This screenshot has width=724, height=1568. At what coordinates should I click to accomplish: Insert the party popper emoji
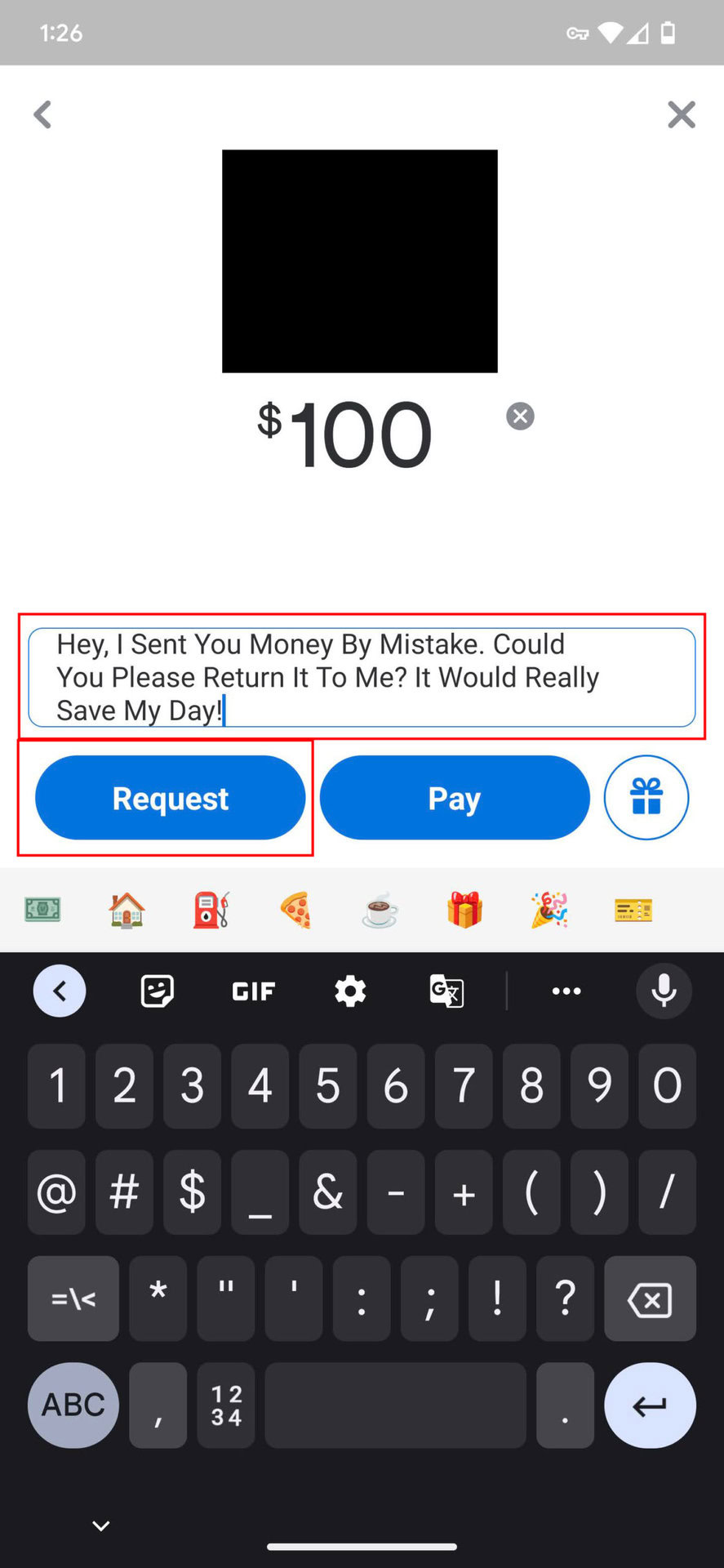tap(549, 910)
